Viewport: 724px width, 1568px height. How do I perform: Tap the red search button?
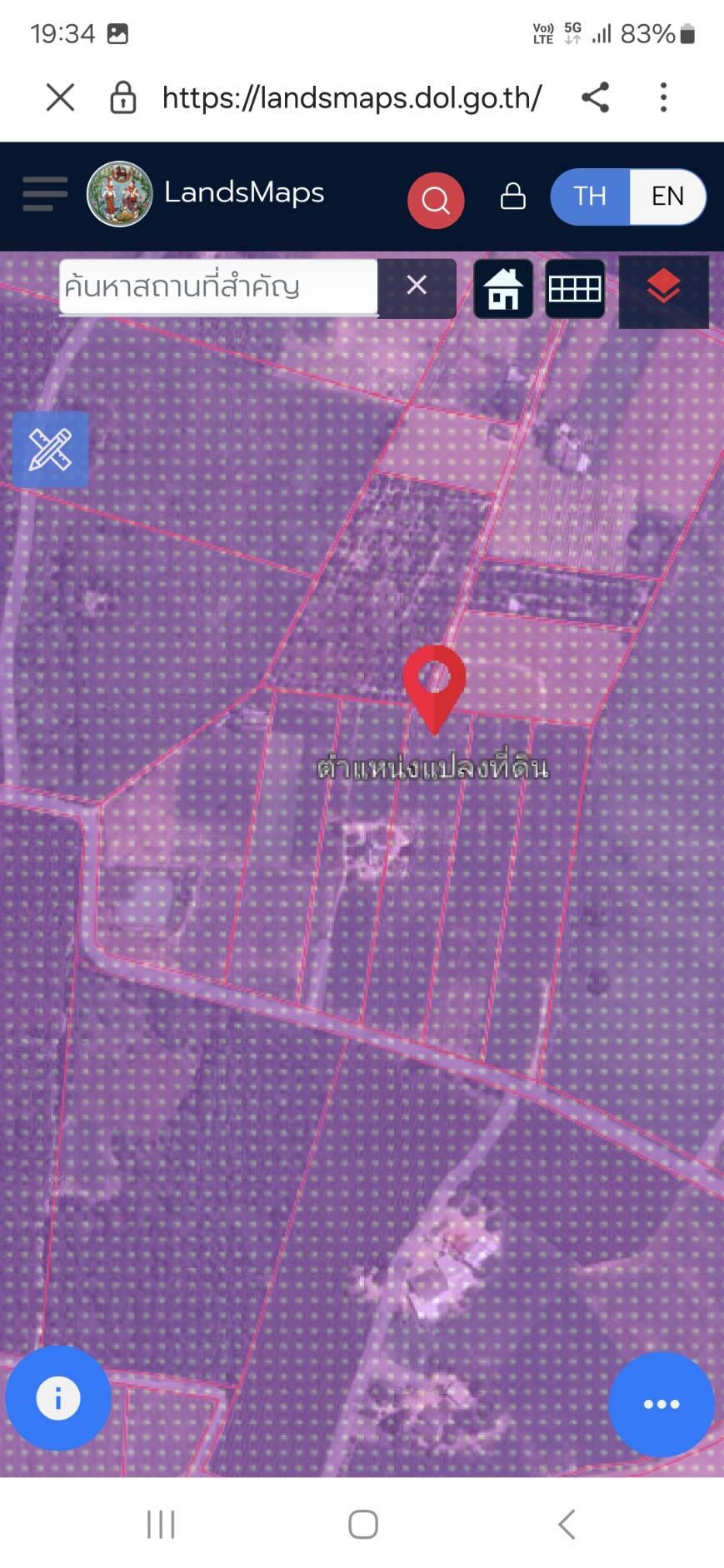436,200
